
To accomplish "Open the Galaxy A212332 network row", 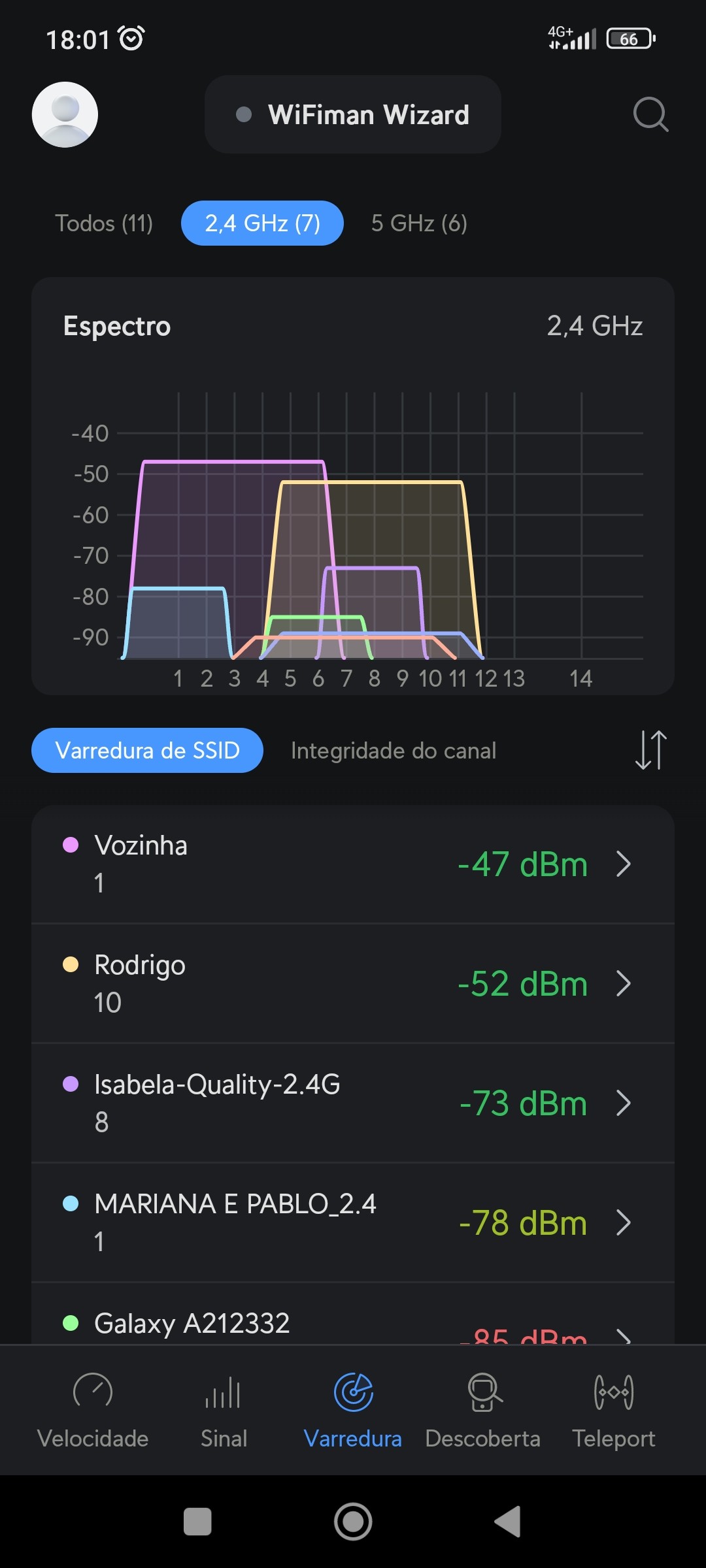I will (x=353, y=1323).
